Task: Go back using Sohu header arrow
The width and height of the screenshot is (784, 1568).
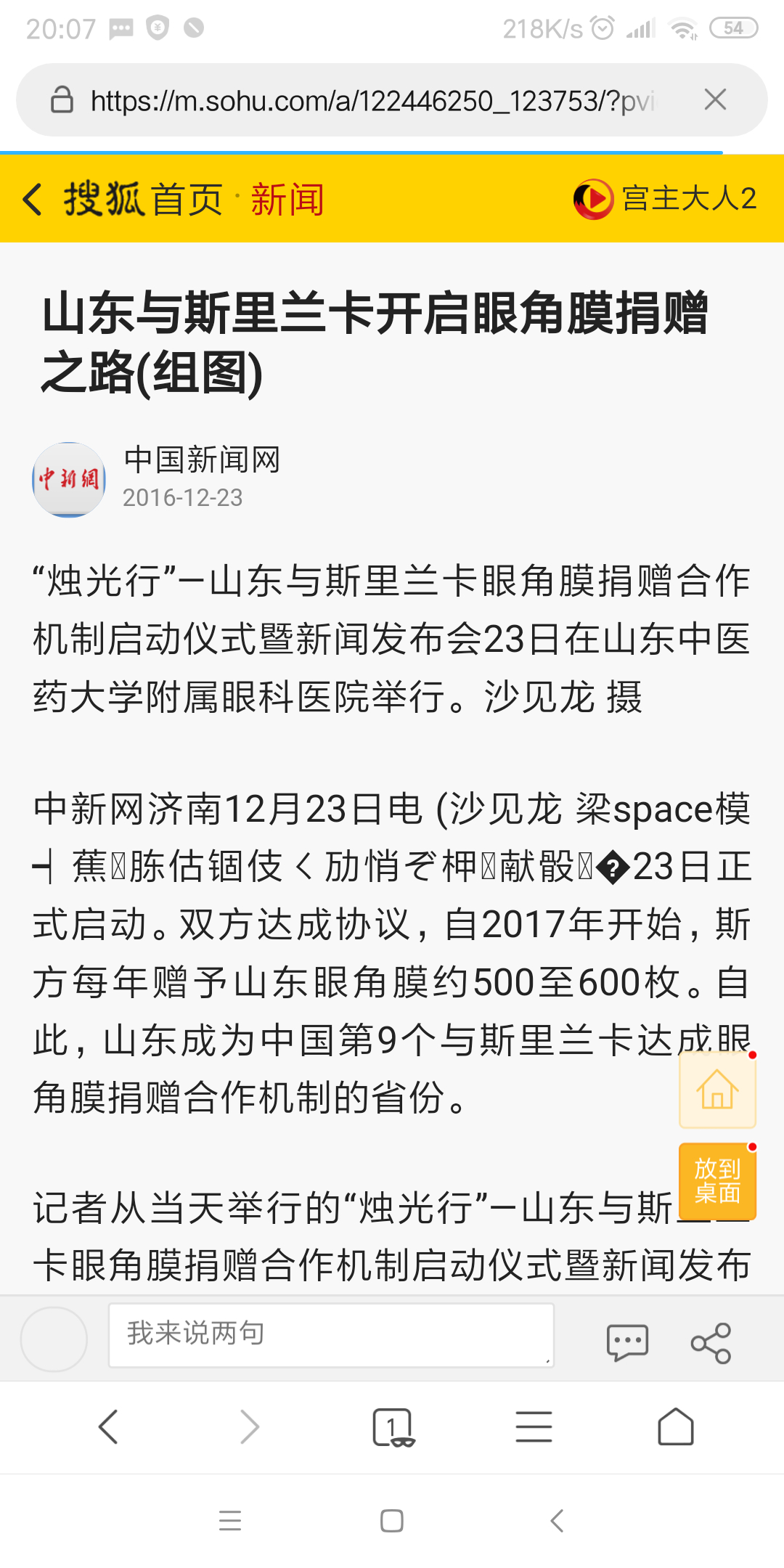Action: 33,199
